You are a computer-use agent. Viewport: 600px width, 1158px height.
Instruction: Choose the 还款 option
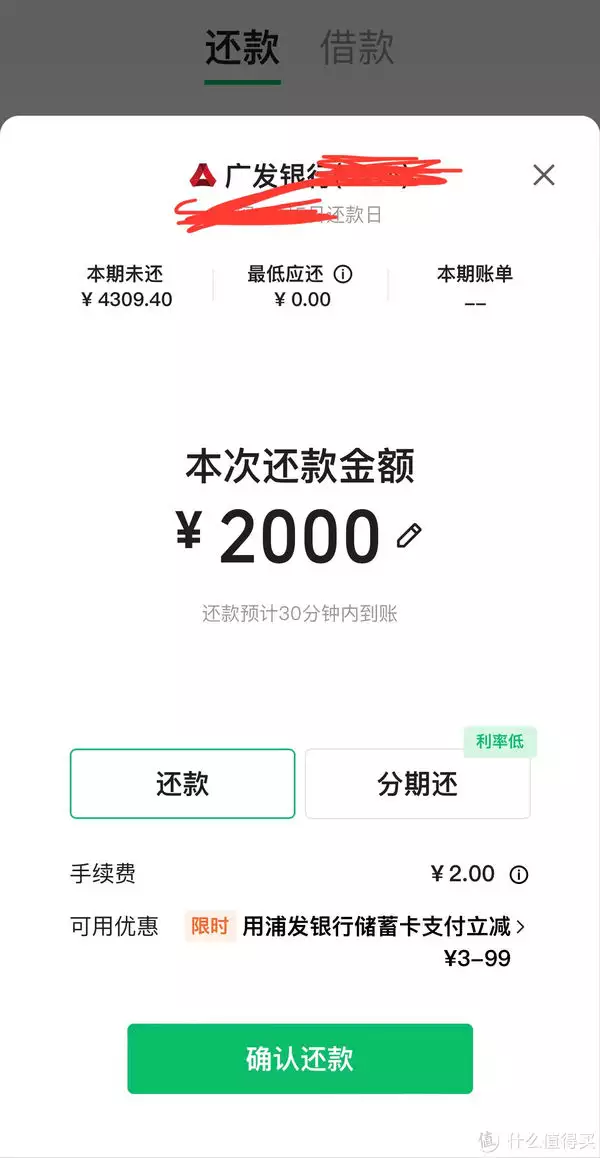pyautogui.click(x=183, y=784)
